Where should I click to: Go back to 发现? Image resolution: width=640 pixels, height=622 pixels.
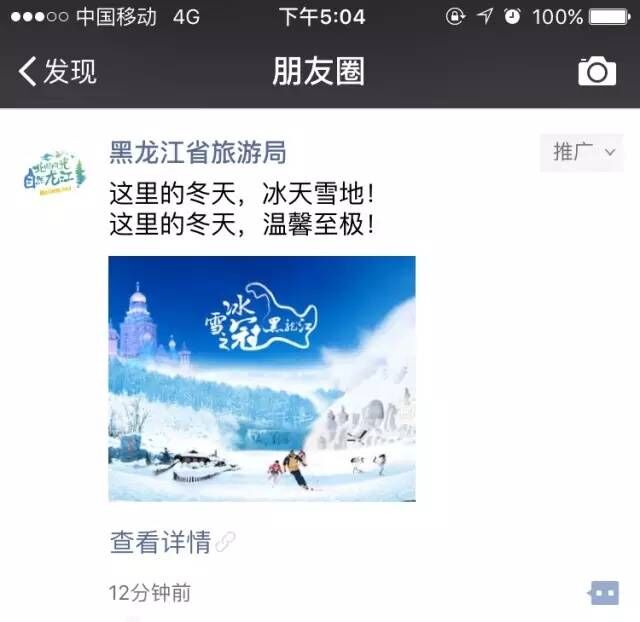point(58,72)
